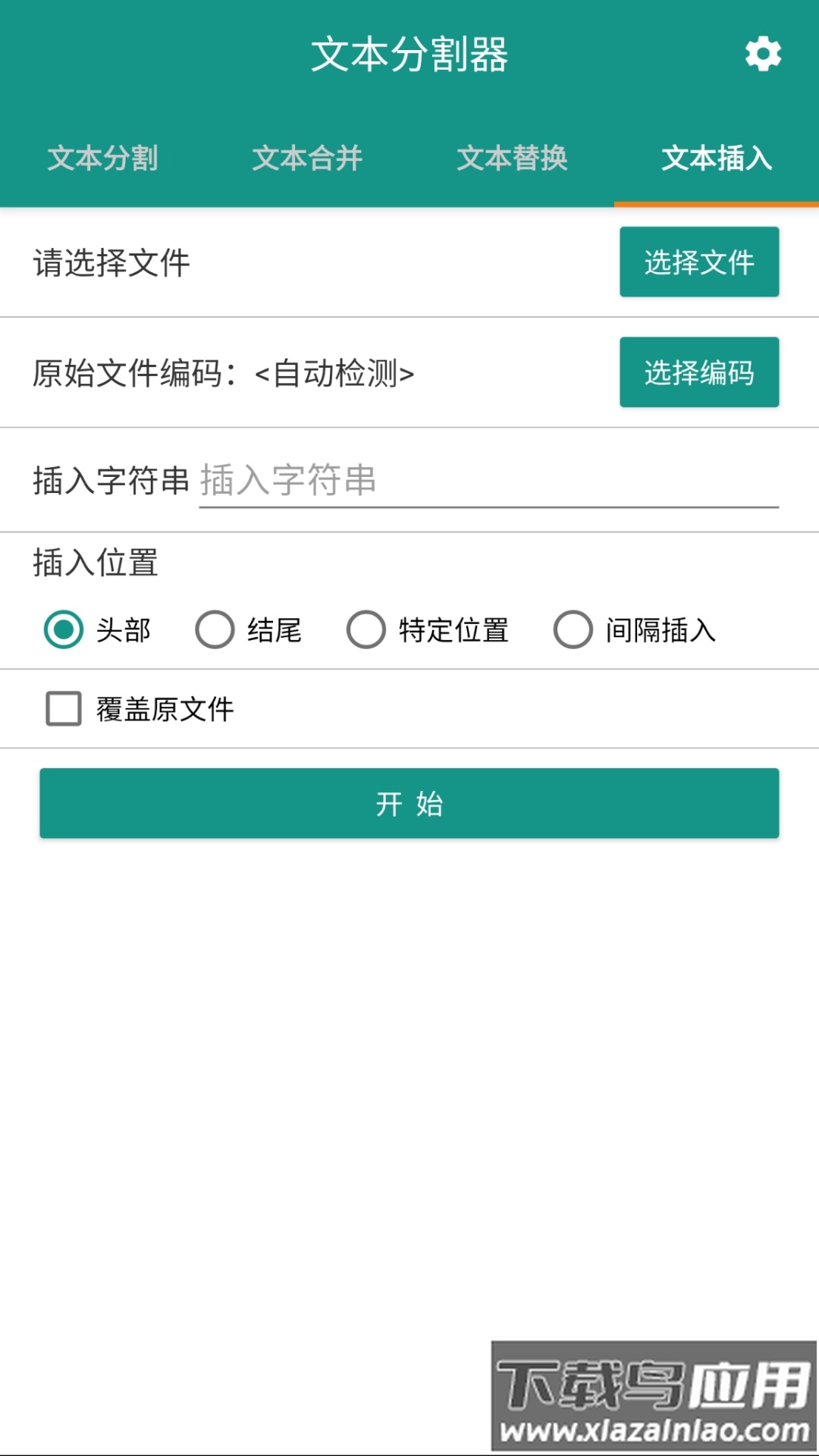
Task: Click the 插入位置 section label
Action: [x=95, y=563]
